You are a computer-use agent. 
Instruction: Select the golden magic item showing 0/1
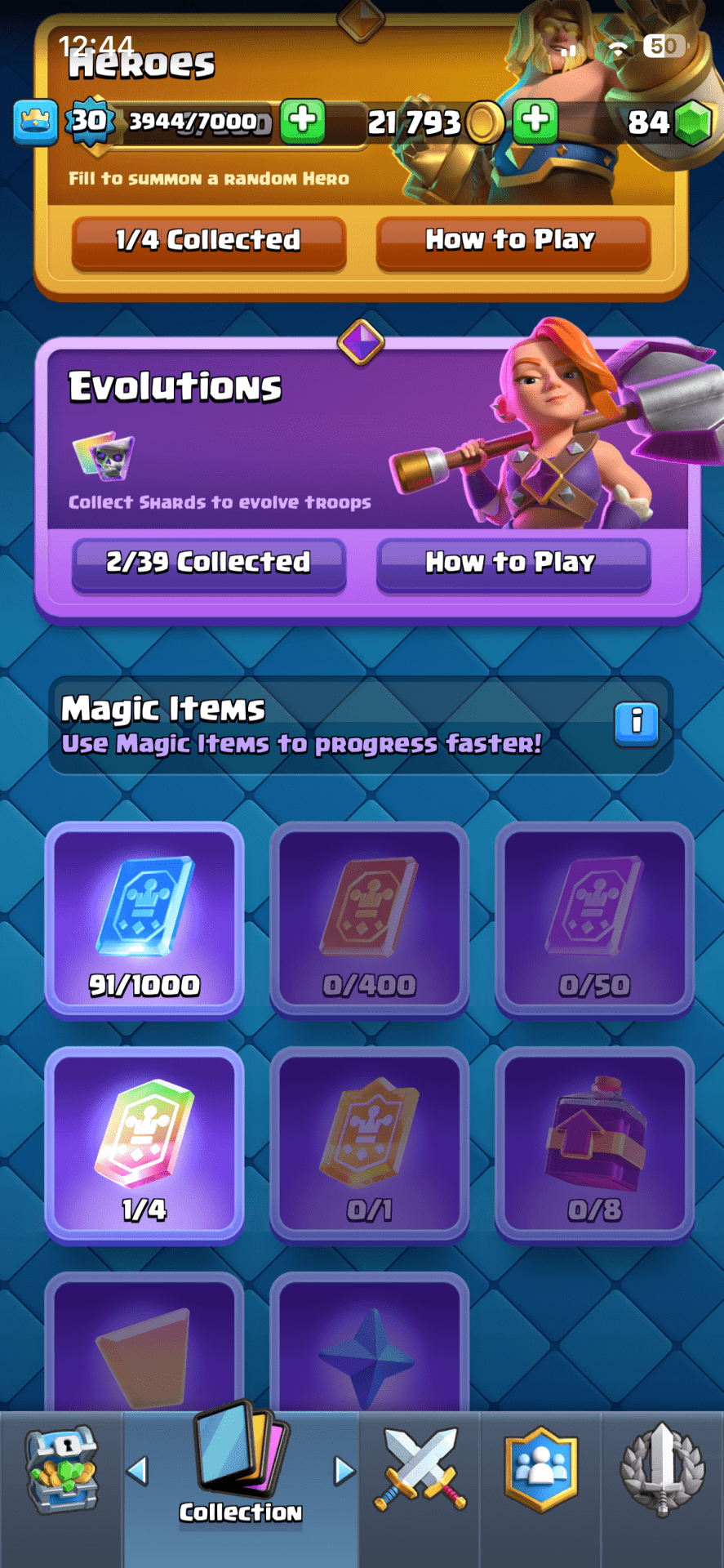pos(370,1143)
